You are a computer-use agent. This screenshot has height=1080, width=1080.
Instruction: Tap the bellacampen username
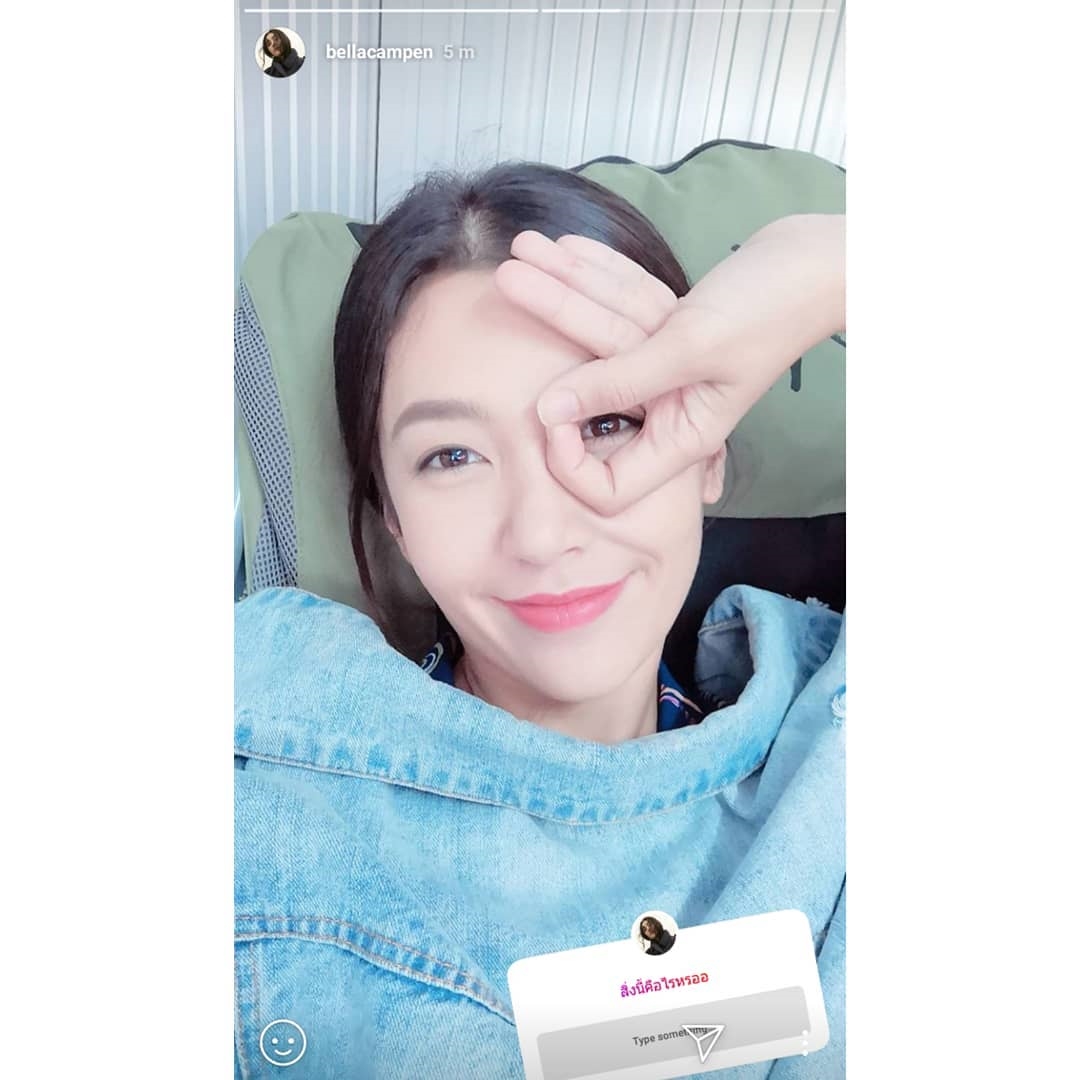pos(379,52)
